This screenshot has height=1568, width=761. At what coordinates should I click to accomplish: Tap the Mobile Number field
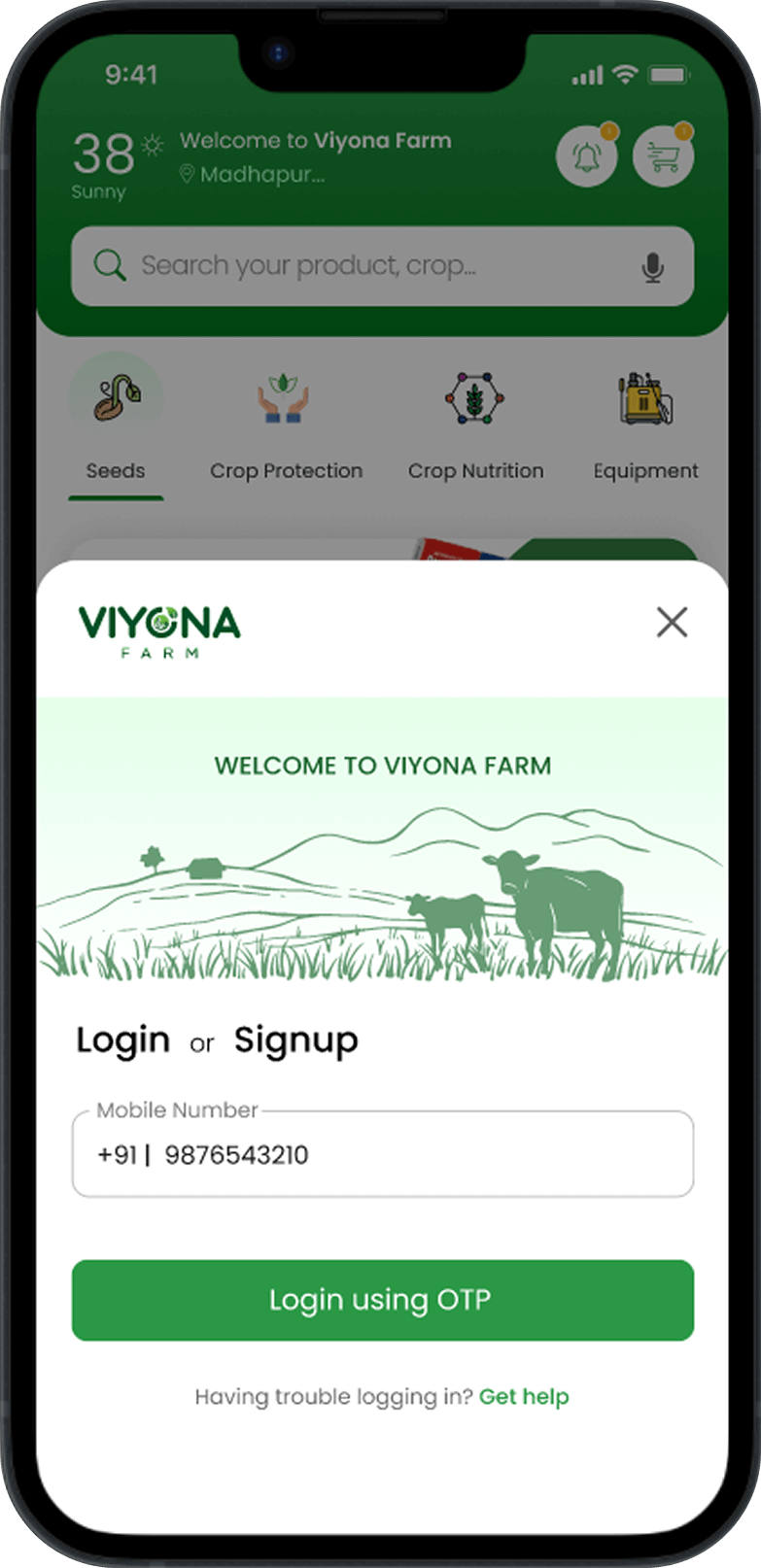pos(382,1154)
